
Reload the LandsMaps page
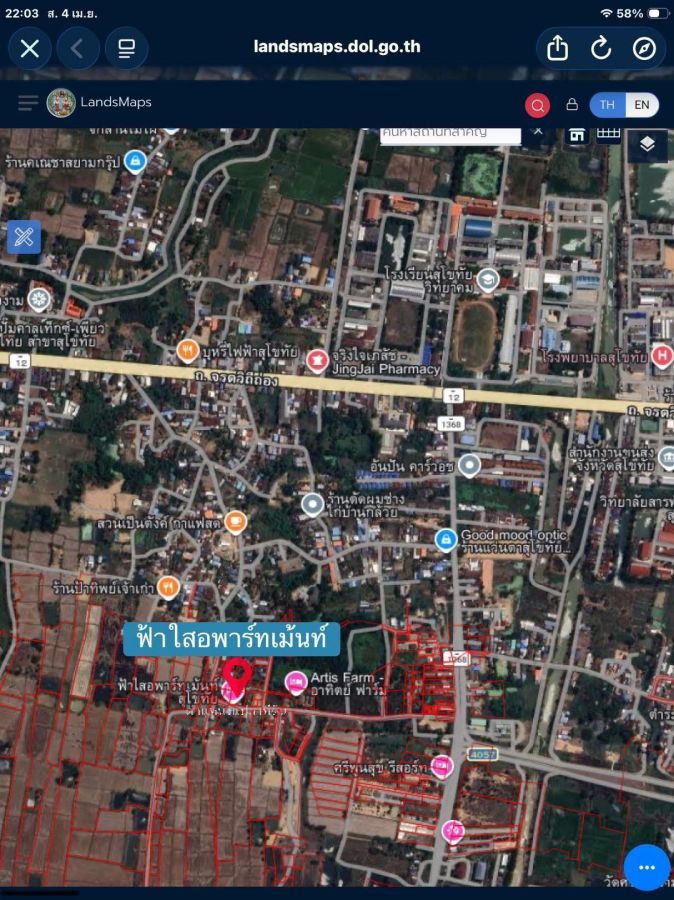tap(601, 48)
